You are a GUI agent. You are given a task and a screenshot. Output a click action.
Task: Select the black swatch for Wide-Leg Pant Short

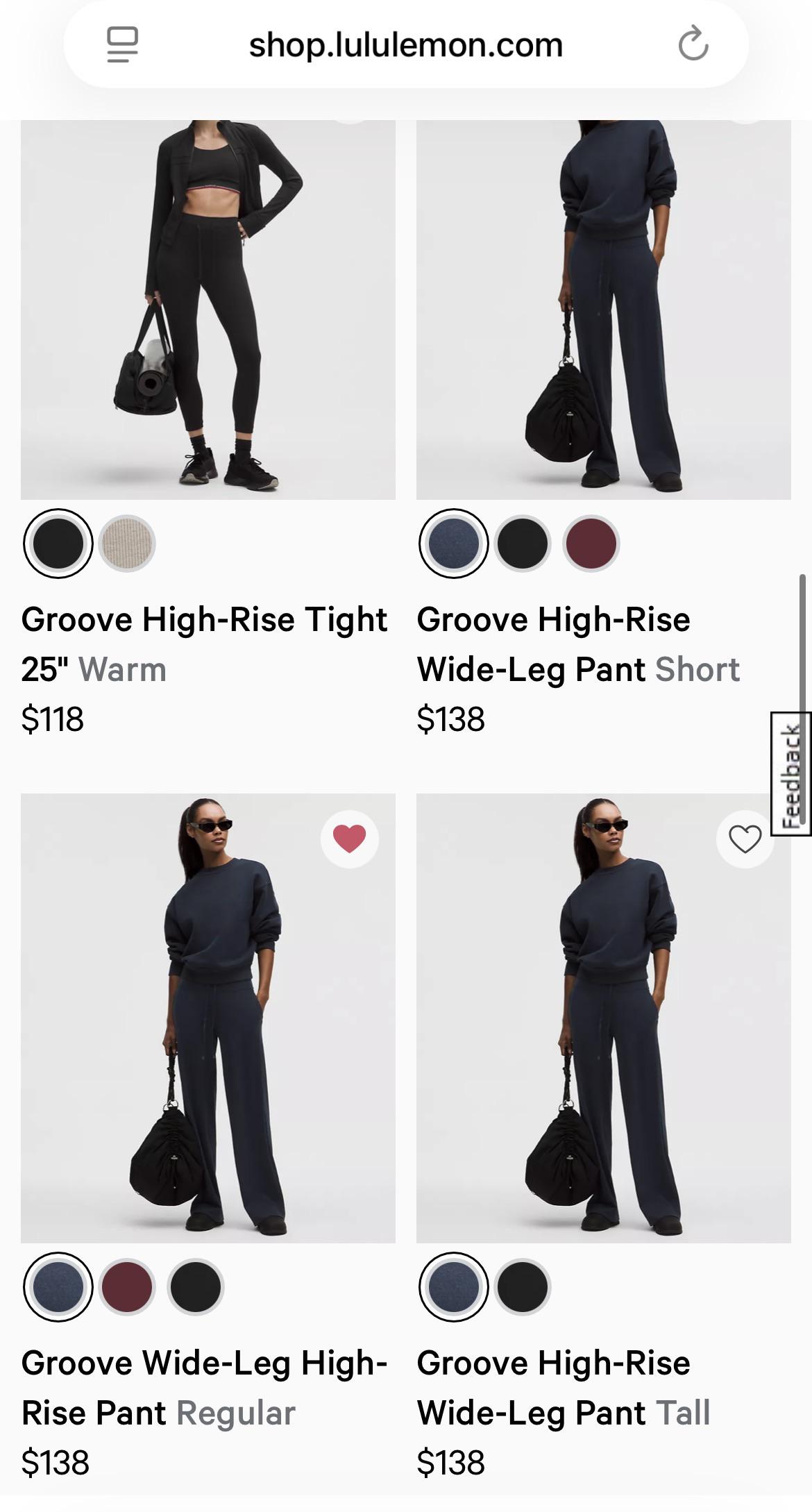tap(523, 544)
